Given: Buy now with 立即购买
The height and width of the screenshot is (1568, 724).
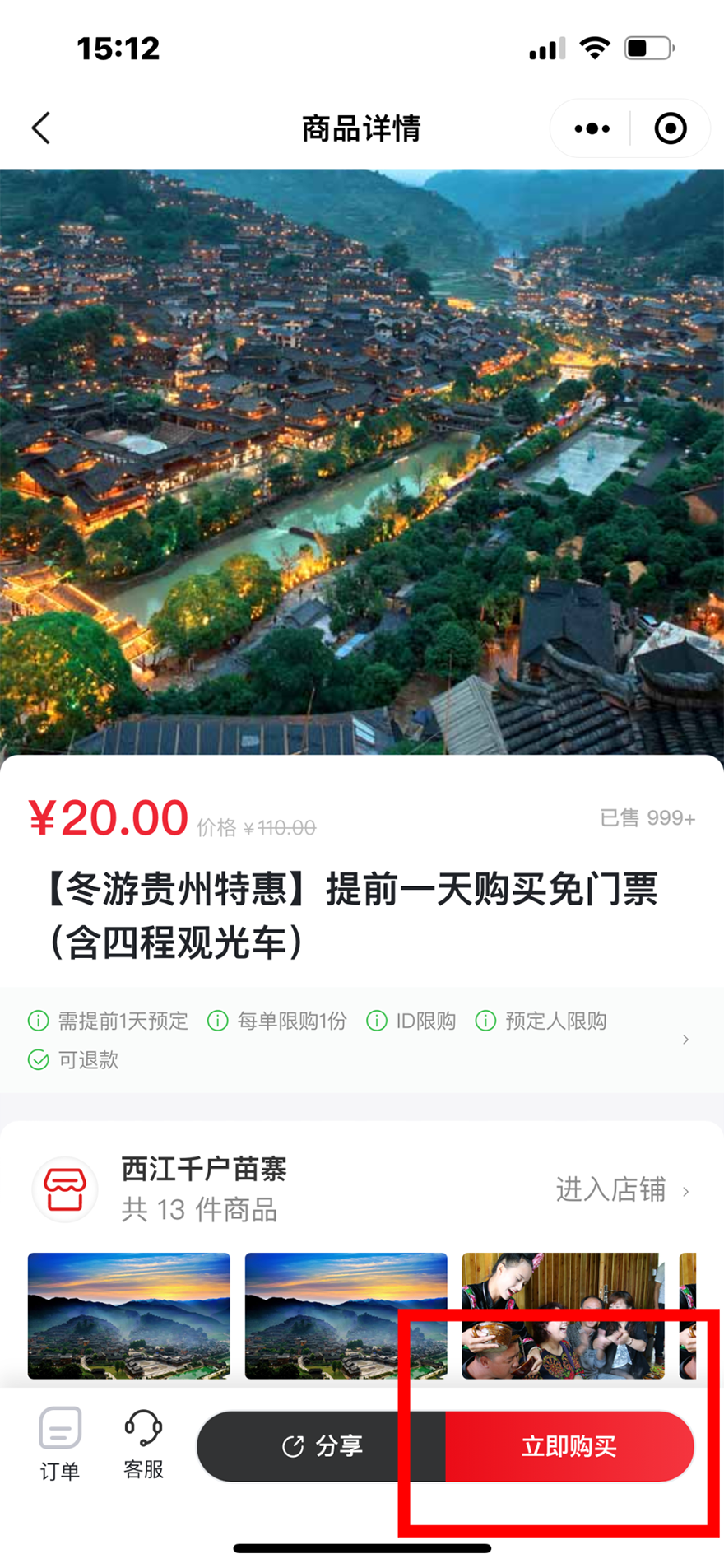Looking at the screenshot, I should tap(569, 1446).
